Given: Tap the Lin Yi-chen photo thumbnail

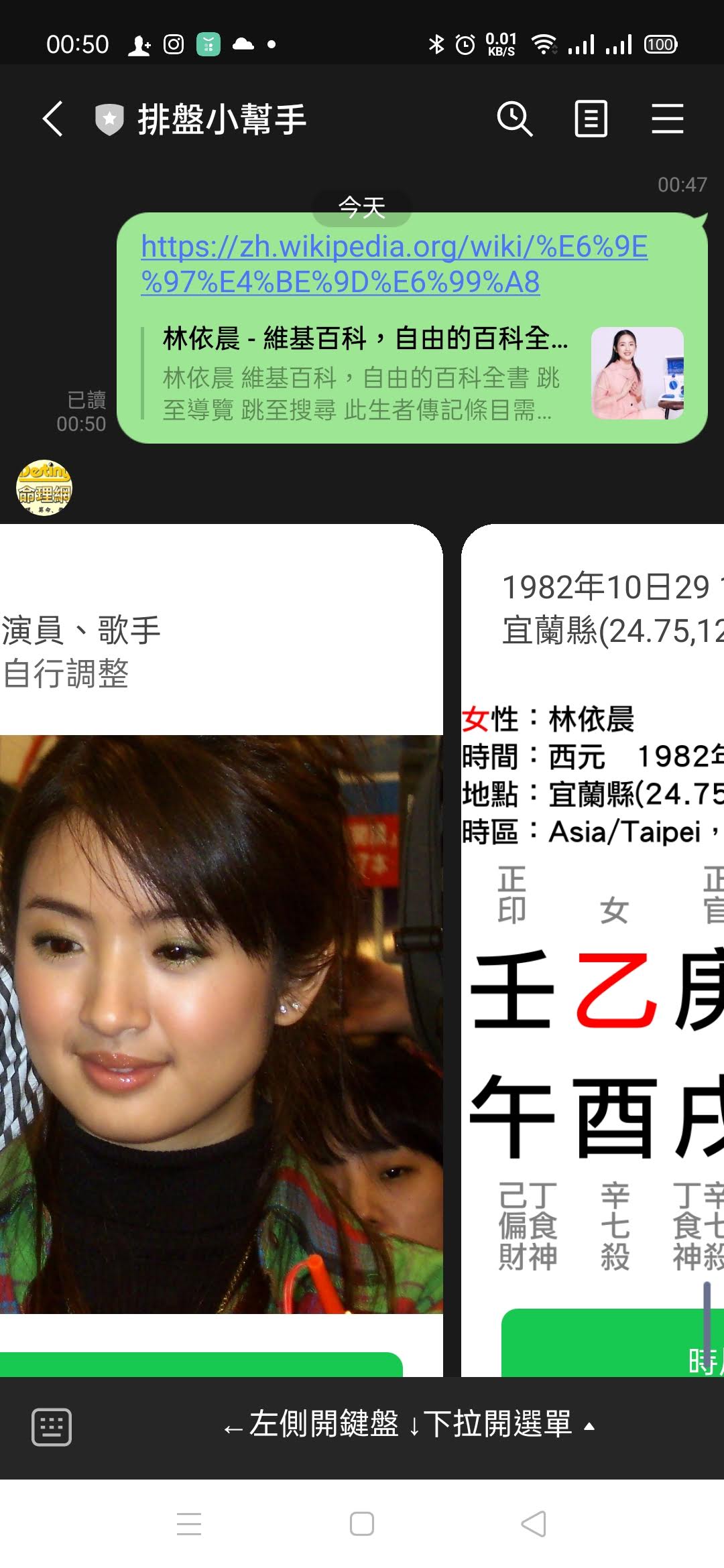Looking at the screenshot, I should click(638, 375).
